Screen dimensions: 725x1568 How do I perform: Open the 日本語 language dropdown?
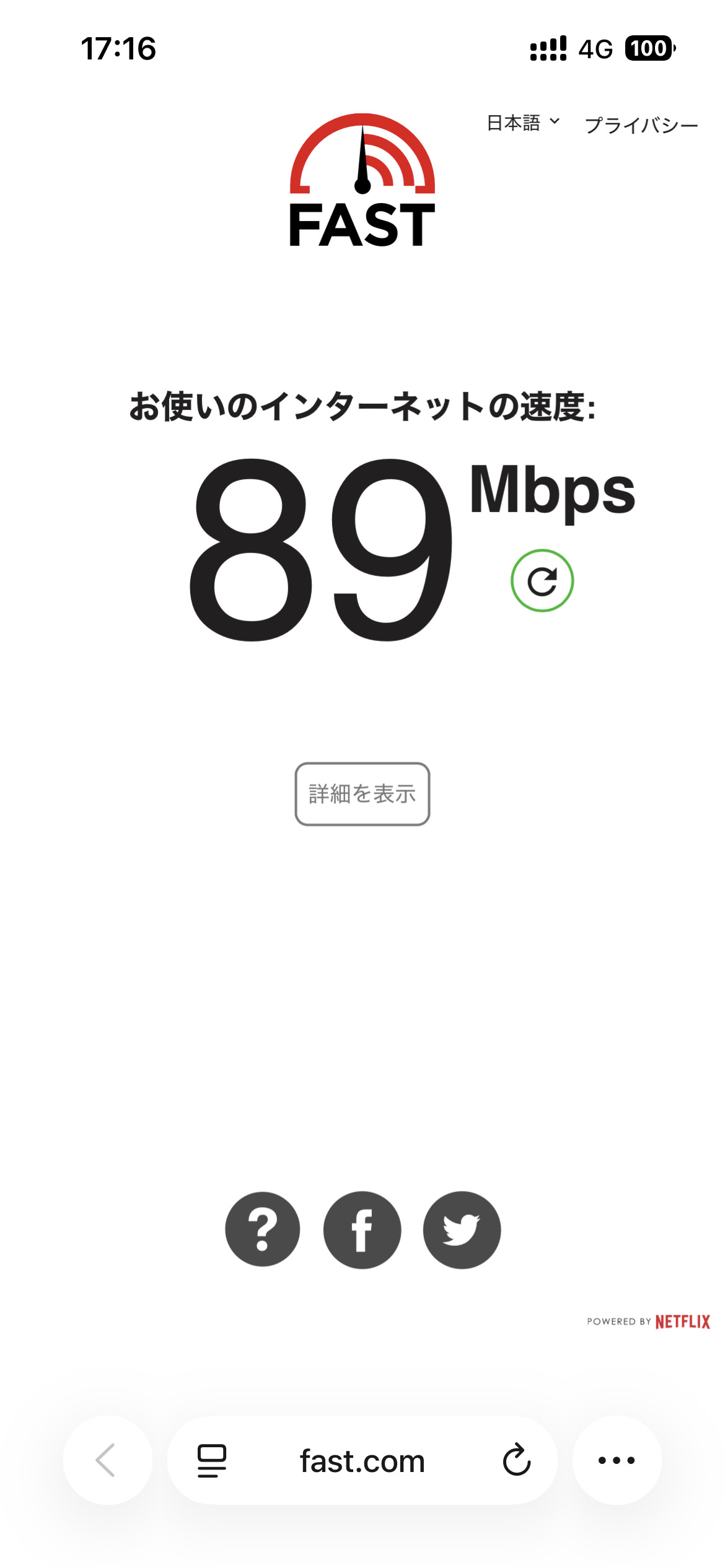coord(523,123)
